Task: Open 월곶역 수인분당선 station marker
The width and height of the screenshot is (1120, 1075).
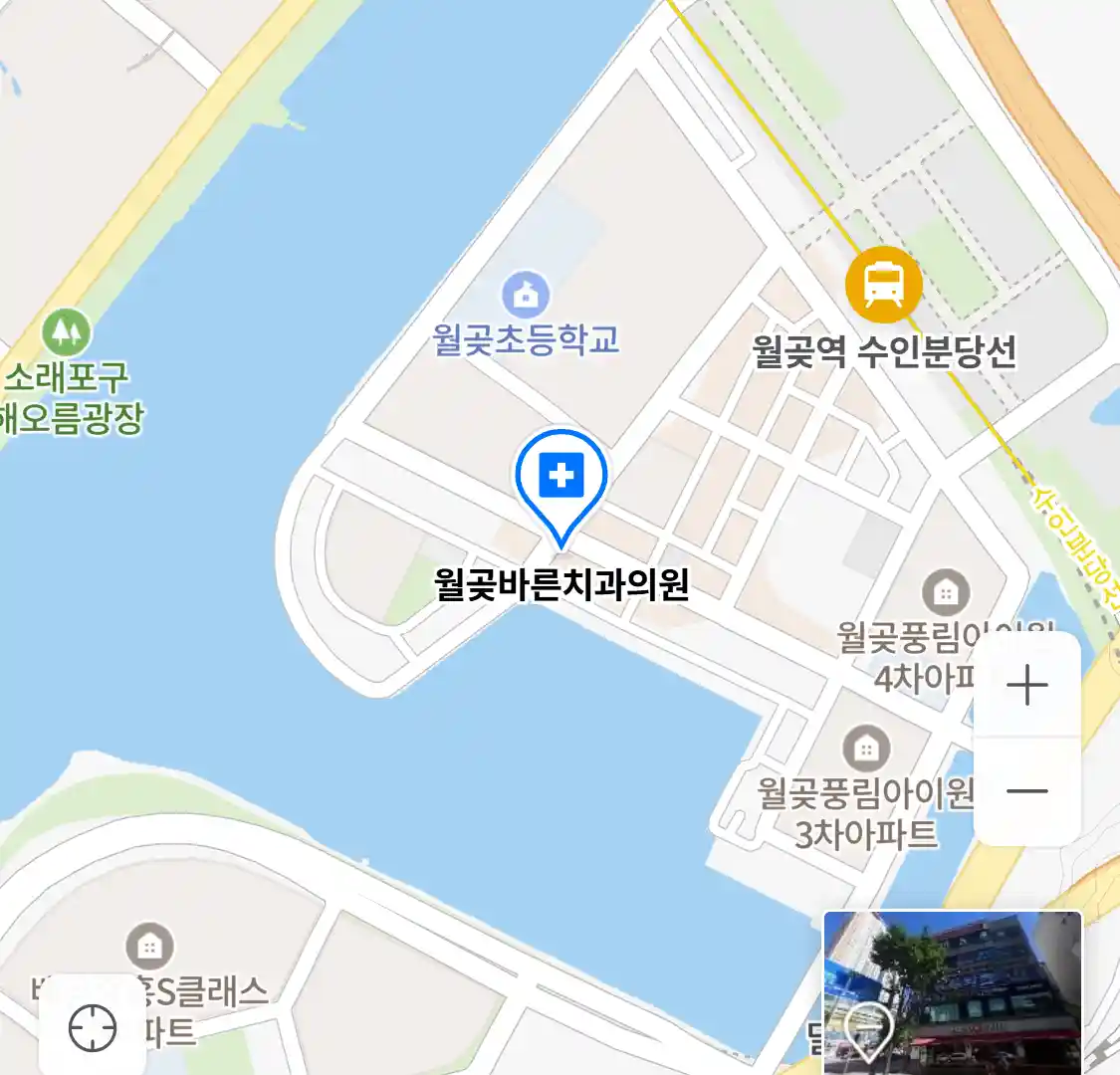Action: click(883, 284)
